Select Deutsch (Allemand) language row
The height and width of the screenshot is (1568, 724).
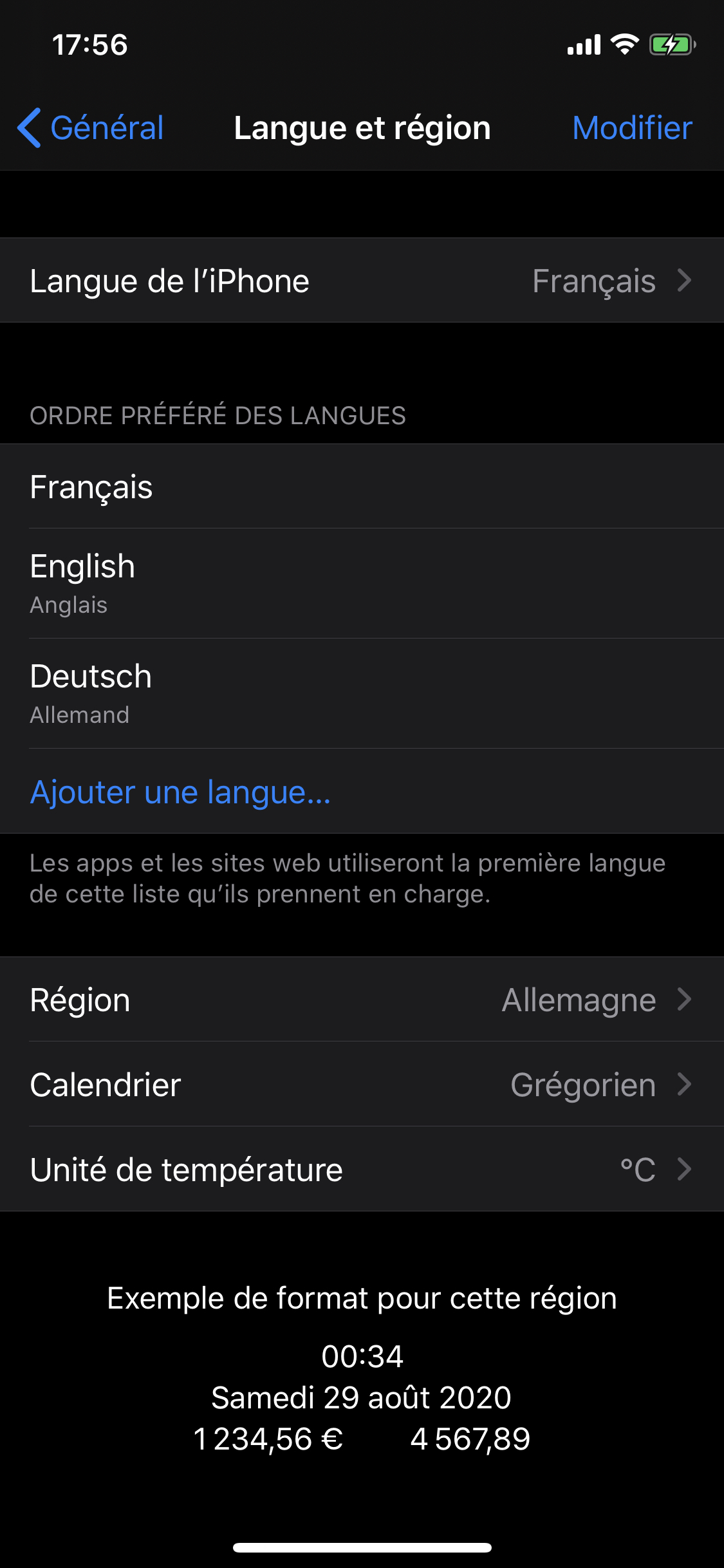(x=362, y=693)
